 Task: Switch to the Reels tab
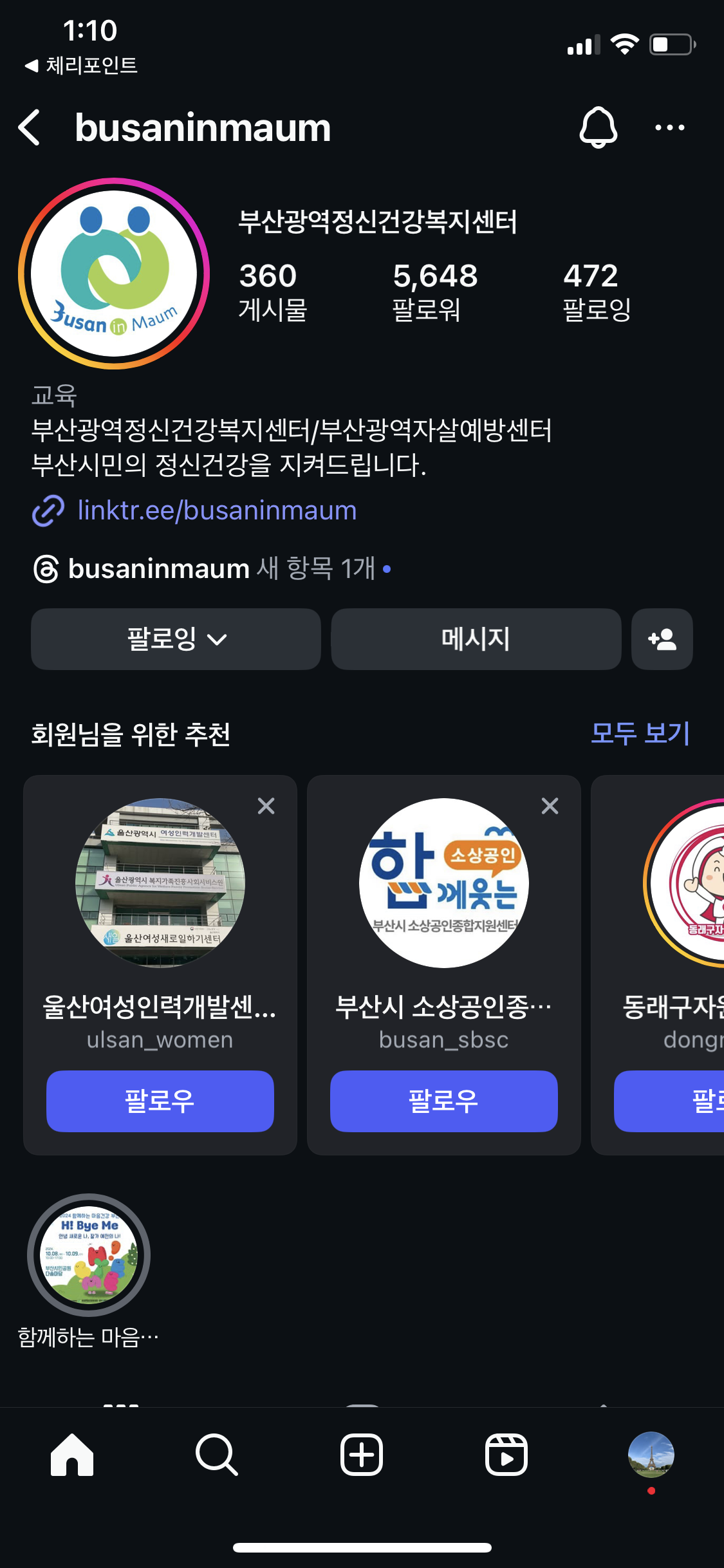point(506,1455)
